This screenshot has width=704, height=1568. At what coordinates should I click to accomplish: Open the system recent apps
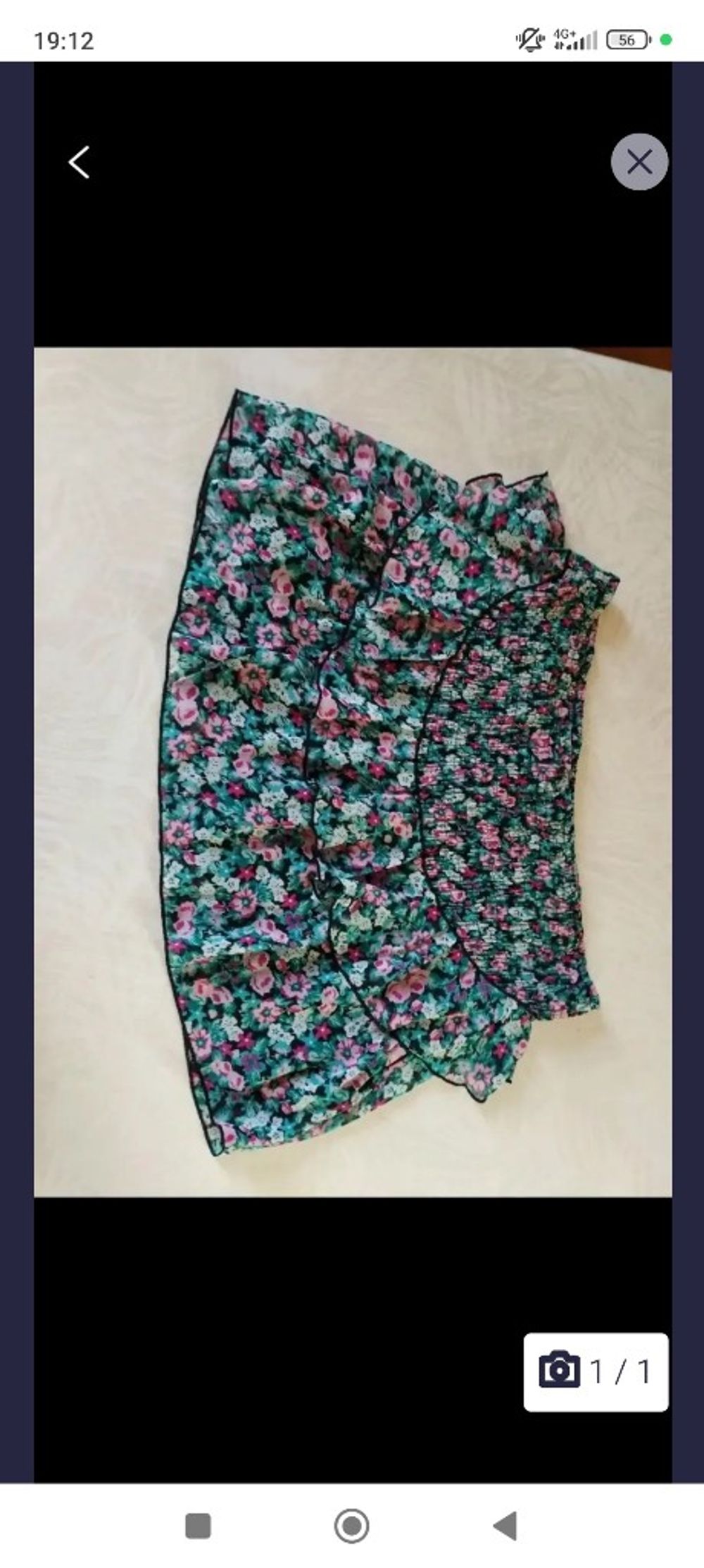[x=198, y=1526]
